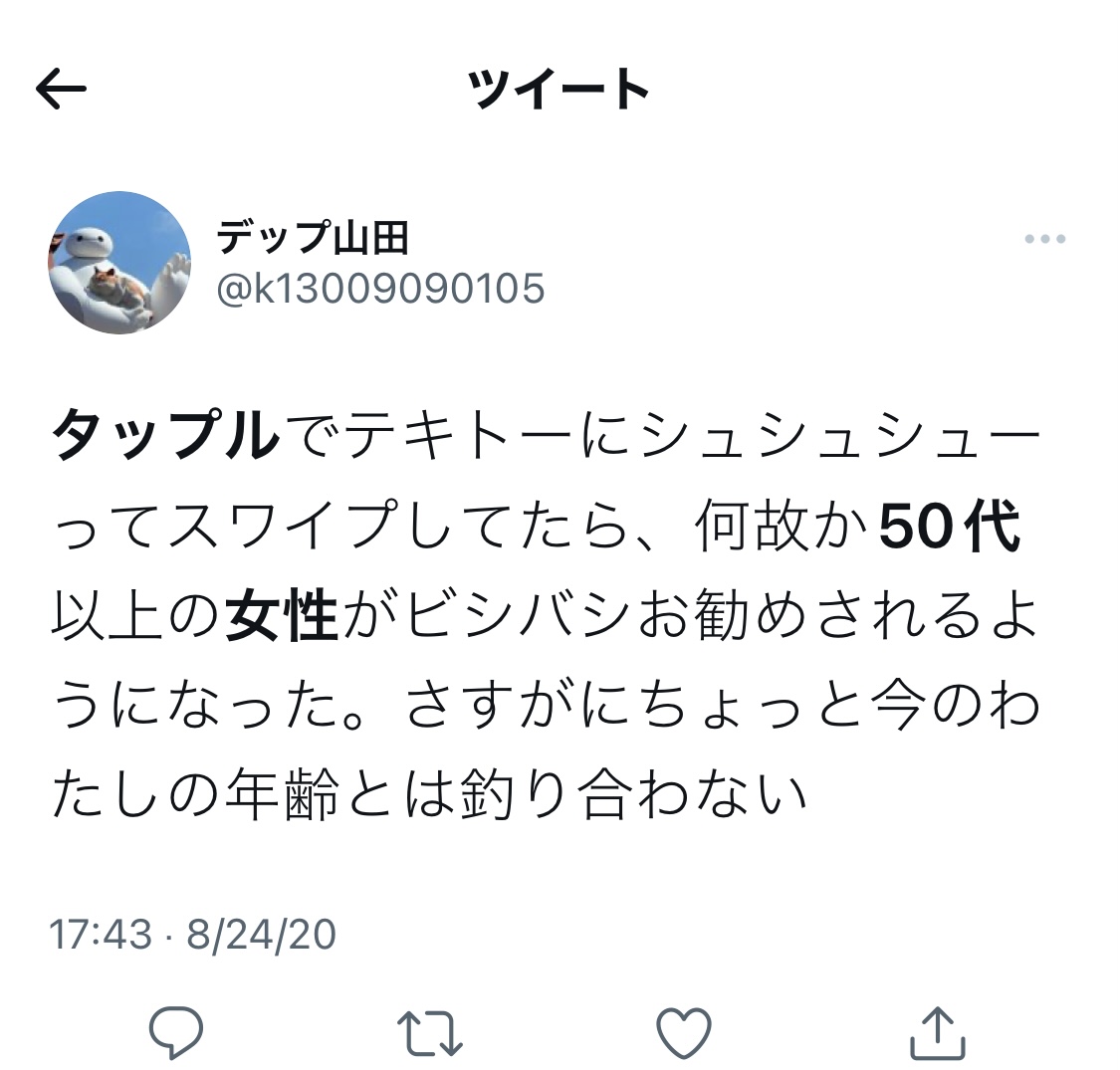The image size is (1120, 1070).
Task: Retweet this tweet
Action: click(430, 1032)
